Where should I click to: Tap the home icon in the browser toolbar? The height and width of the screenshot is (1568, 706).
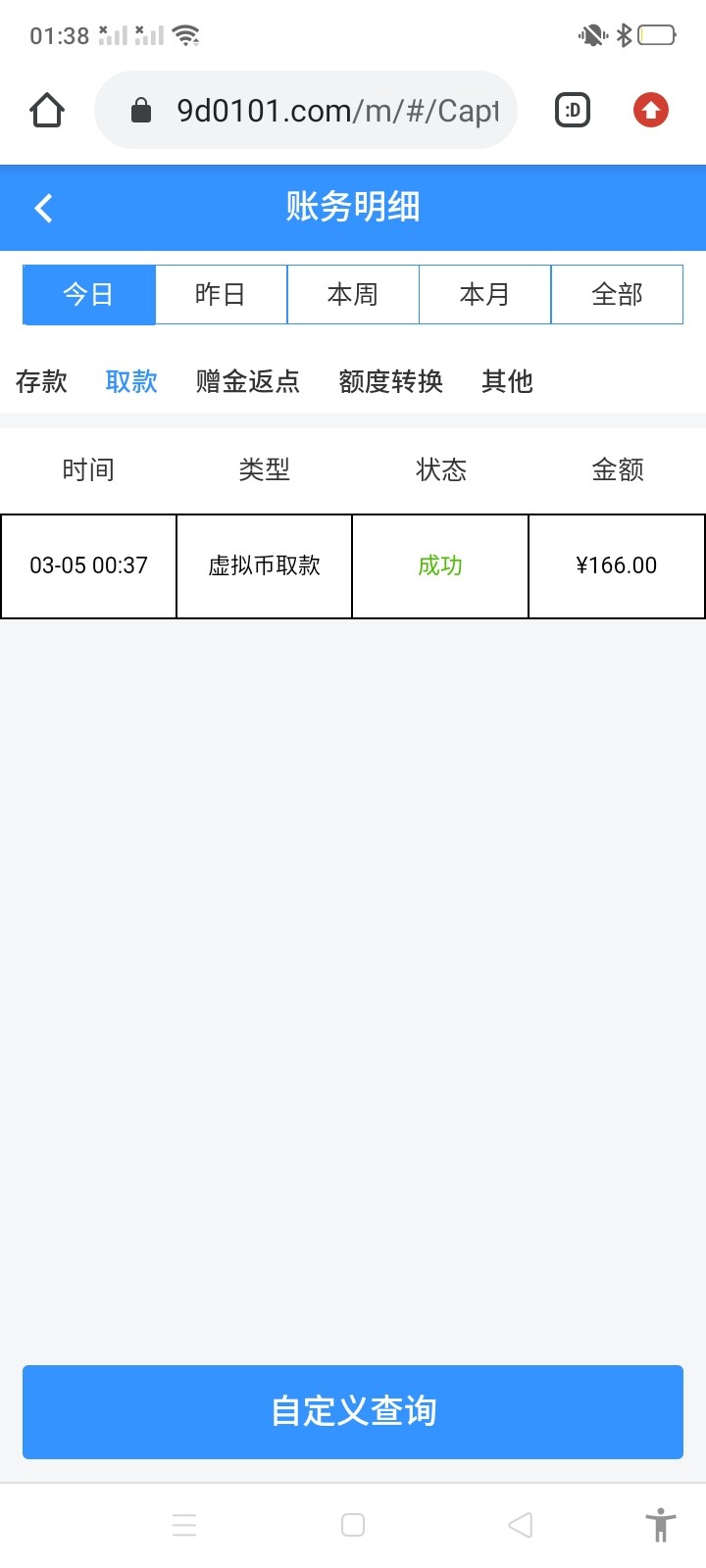click(46, 110)
